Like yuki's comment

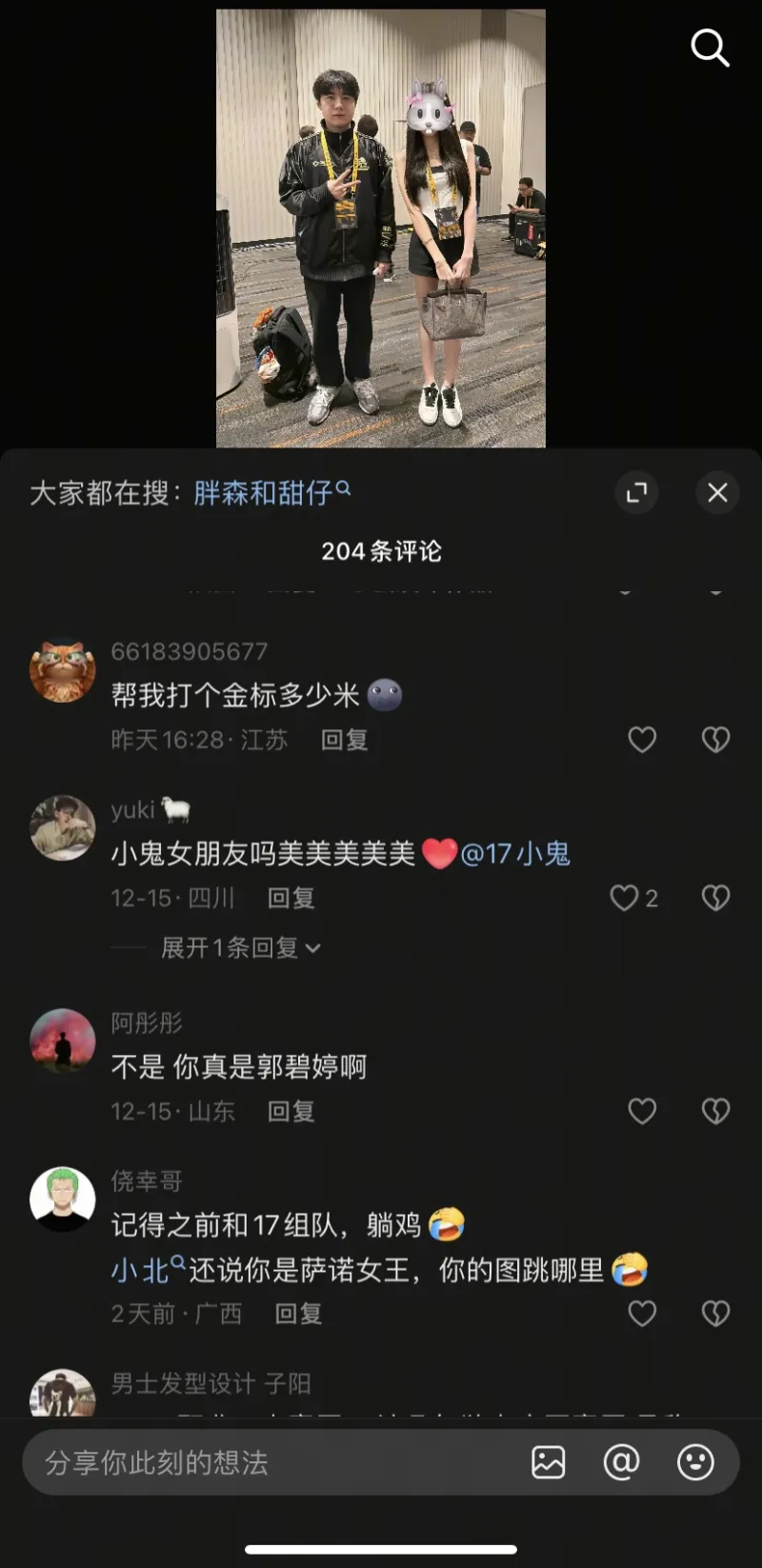[x=625, y=898]
